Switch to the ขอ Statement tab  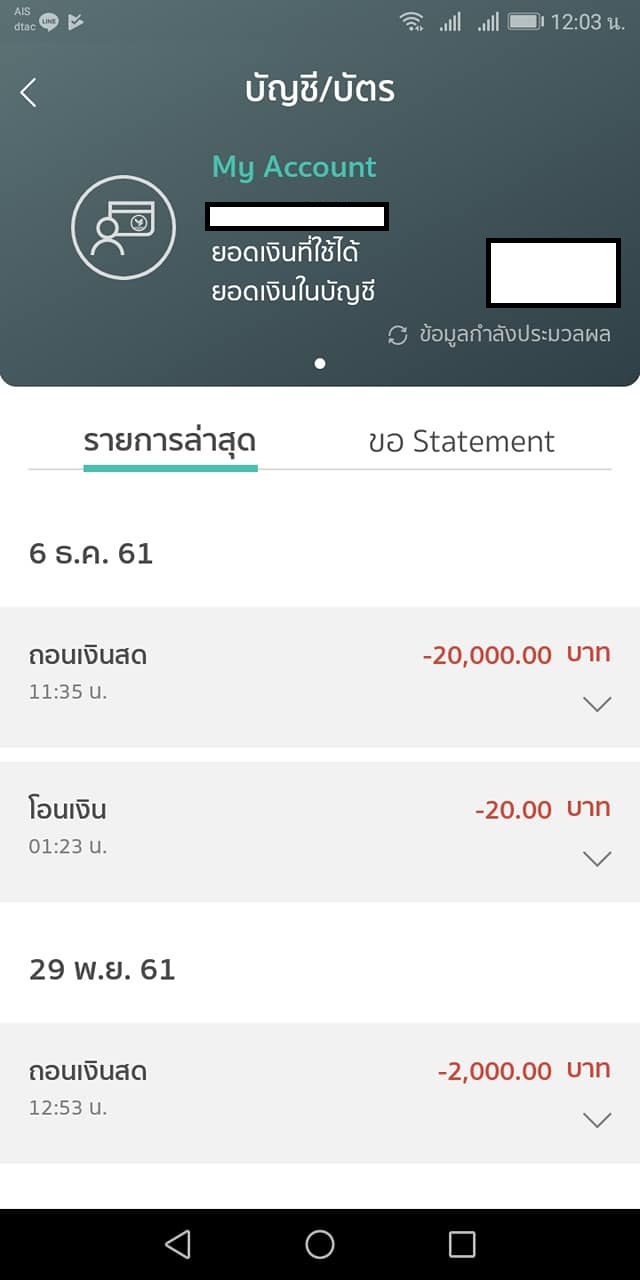(x=461, y=441)
